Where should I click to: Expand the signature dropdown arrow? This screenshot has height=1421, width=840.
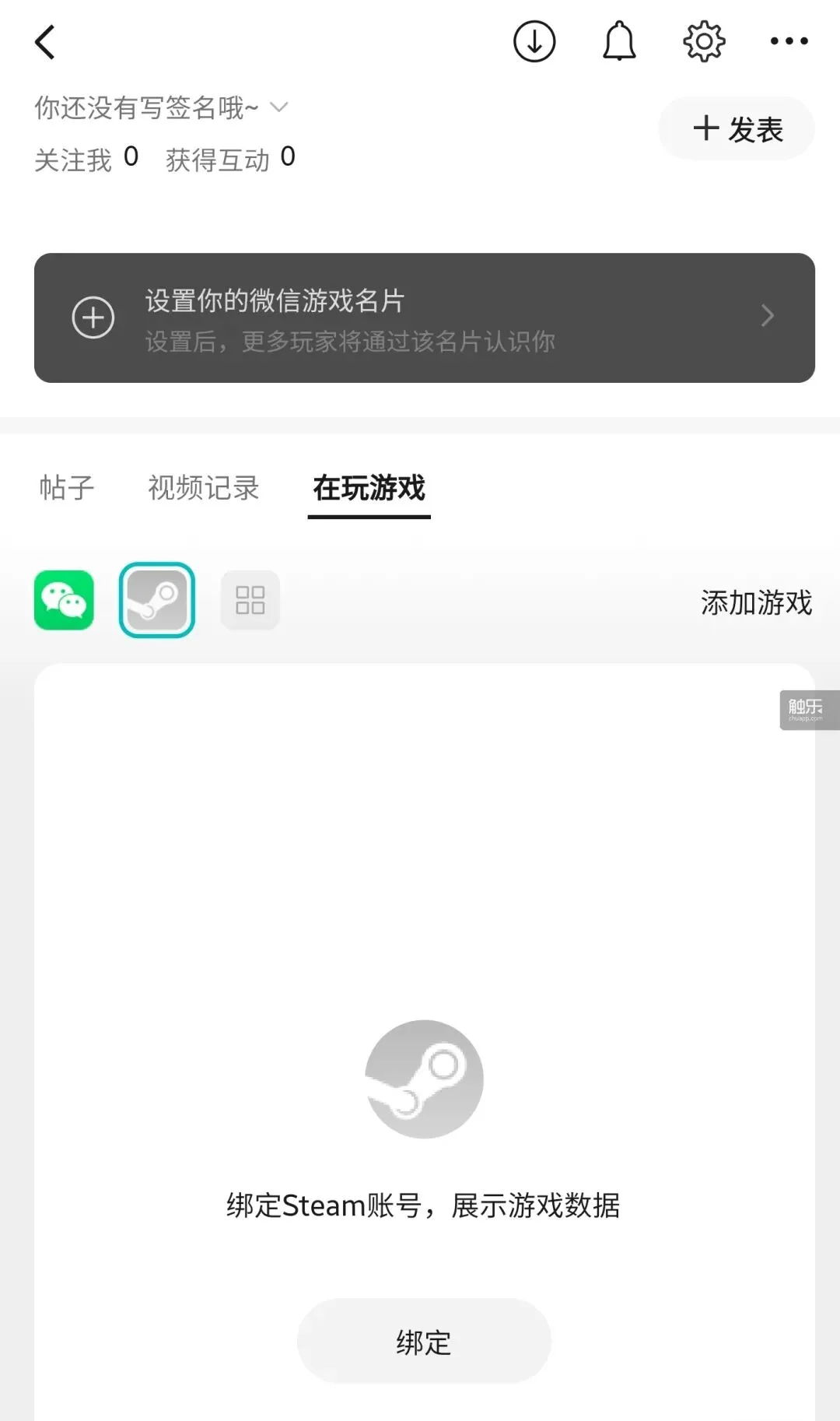(279, 107)
